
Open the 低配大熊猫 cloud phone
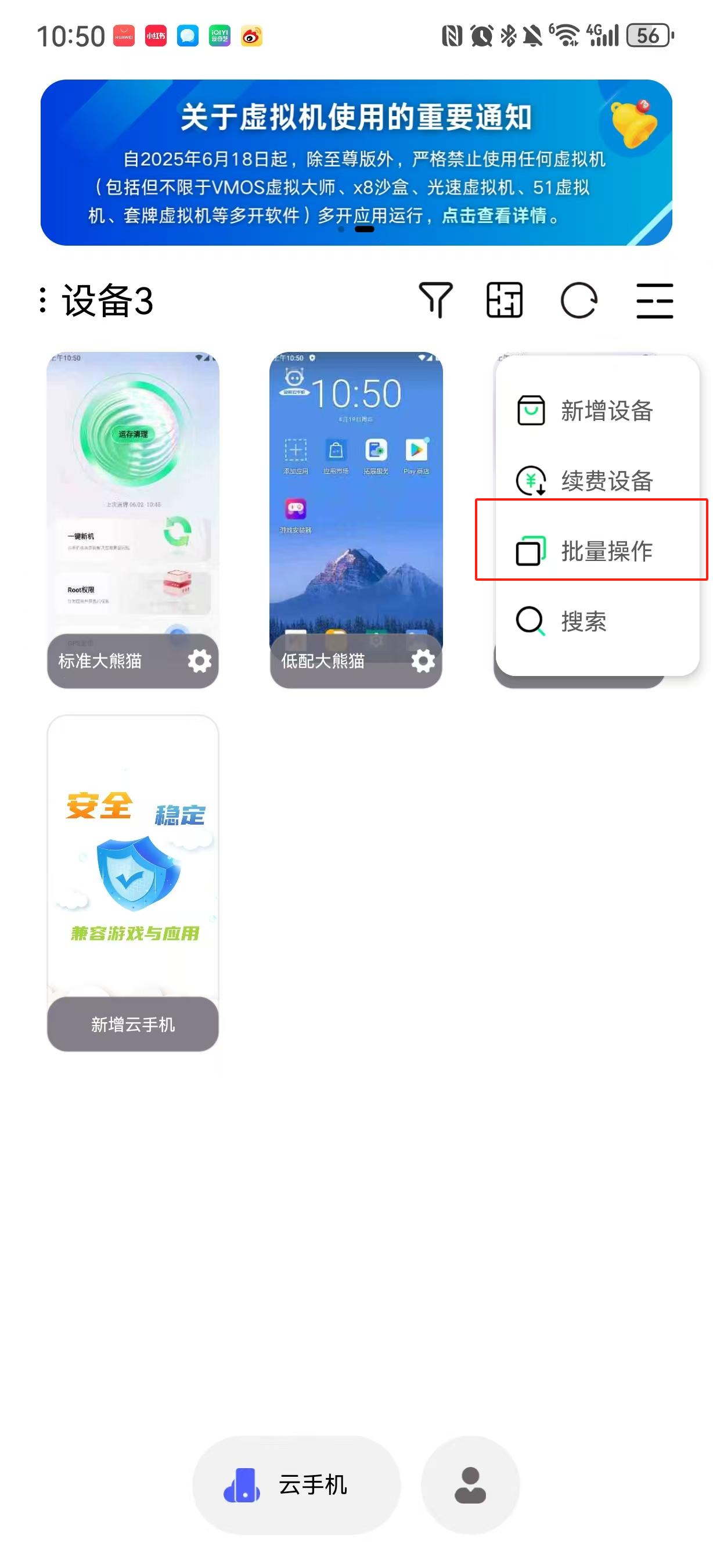tap(356, 493)
